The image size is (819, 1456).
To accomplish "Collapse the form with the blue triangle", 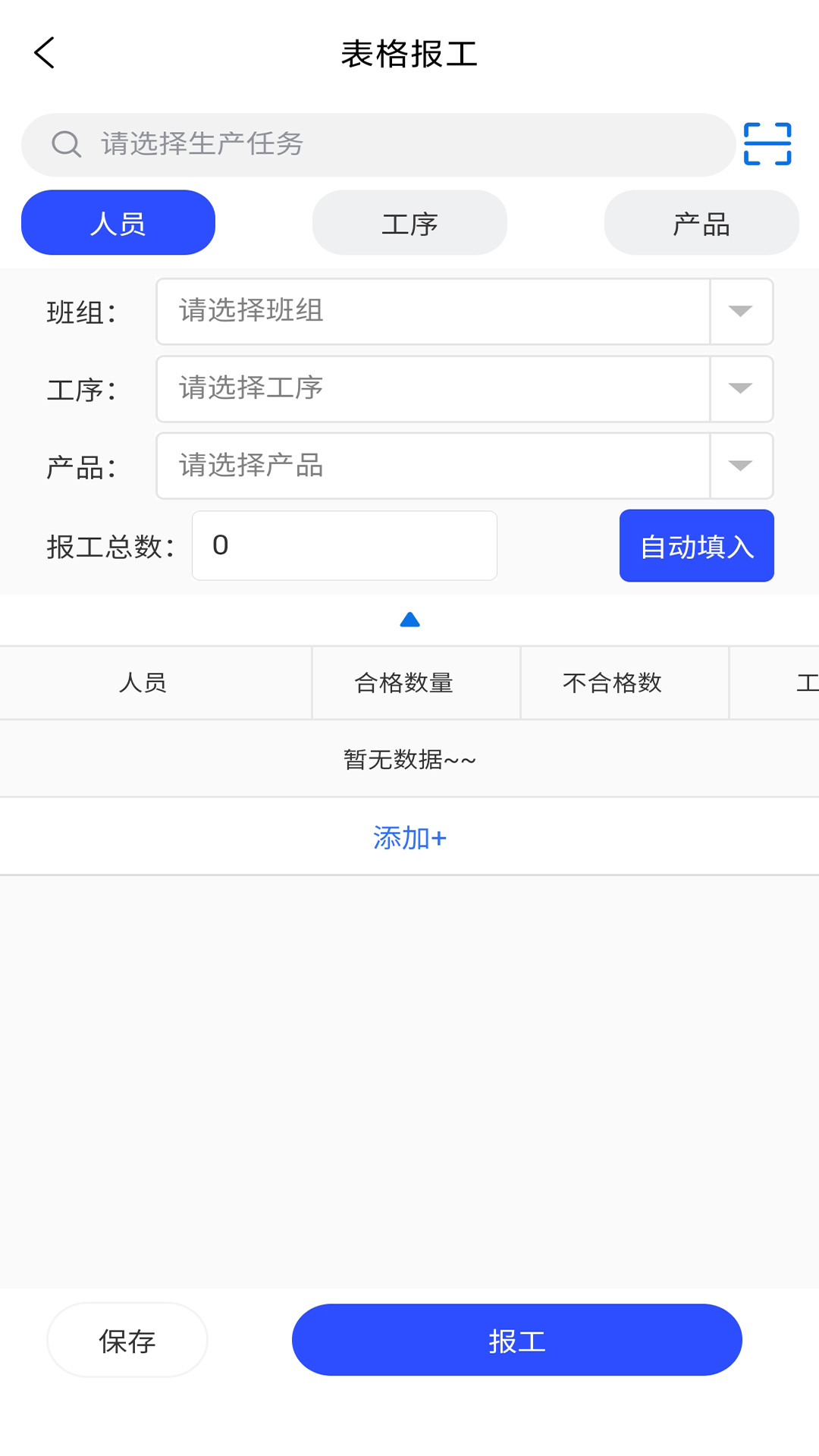I will (x=409, y=620).
